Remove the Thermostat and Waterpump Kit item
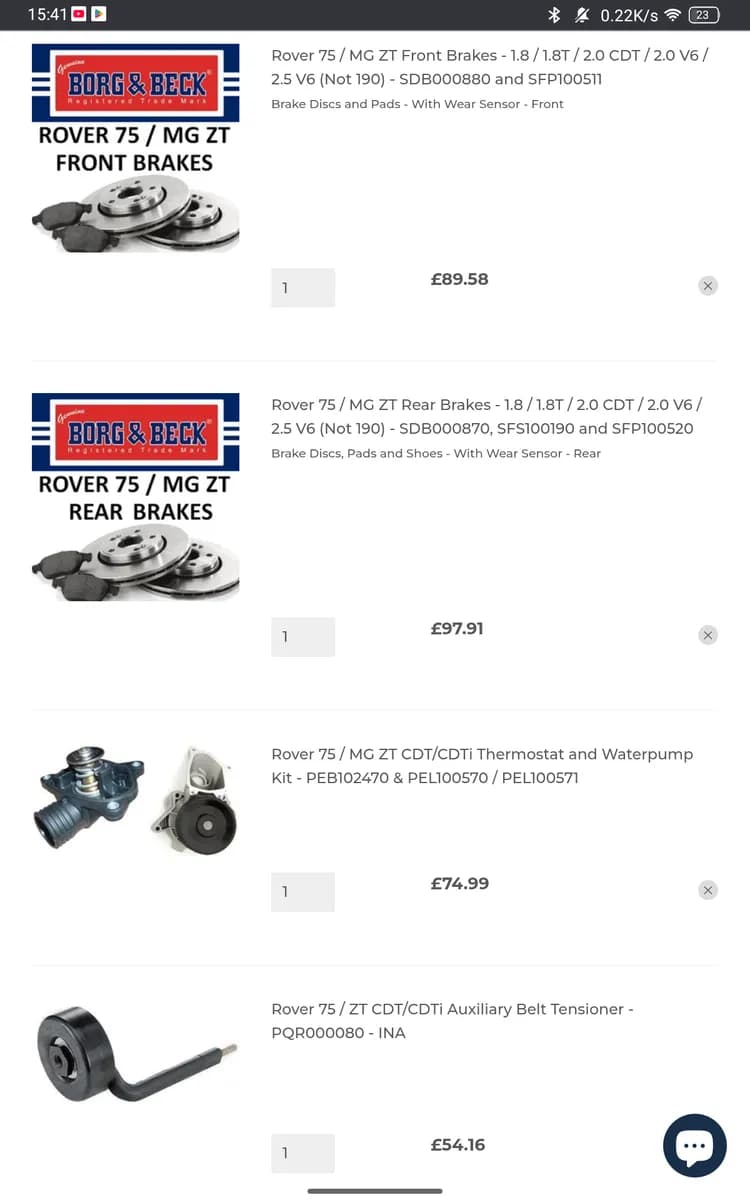Viewport: 750px width, 1200px height. tap(708, 890)
